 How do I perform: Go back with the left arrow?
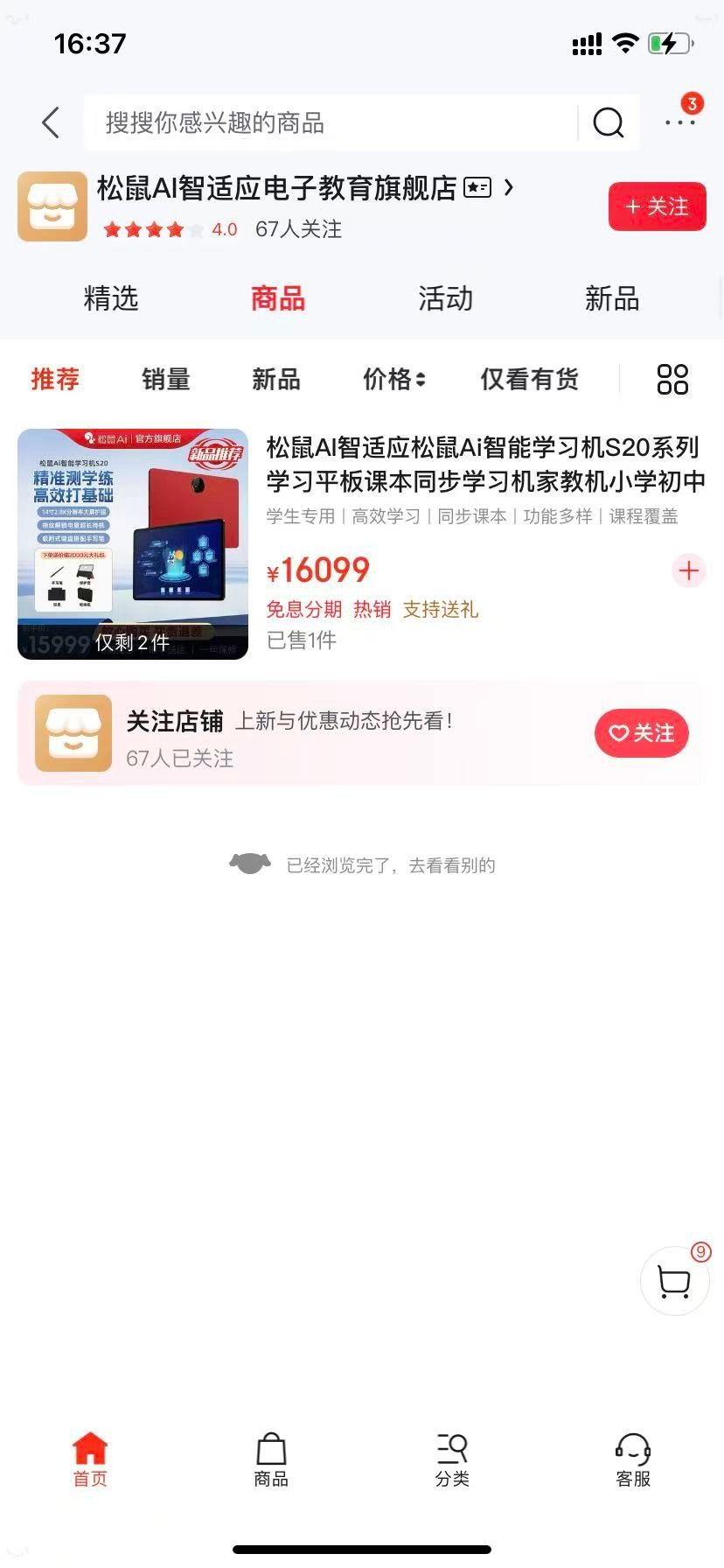click(x=51, y=123)
